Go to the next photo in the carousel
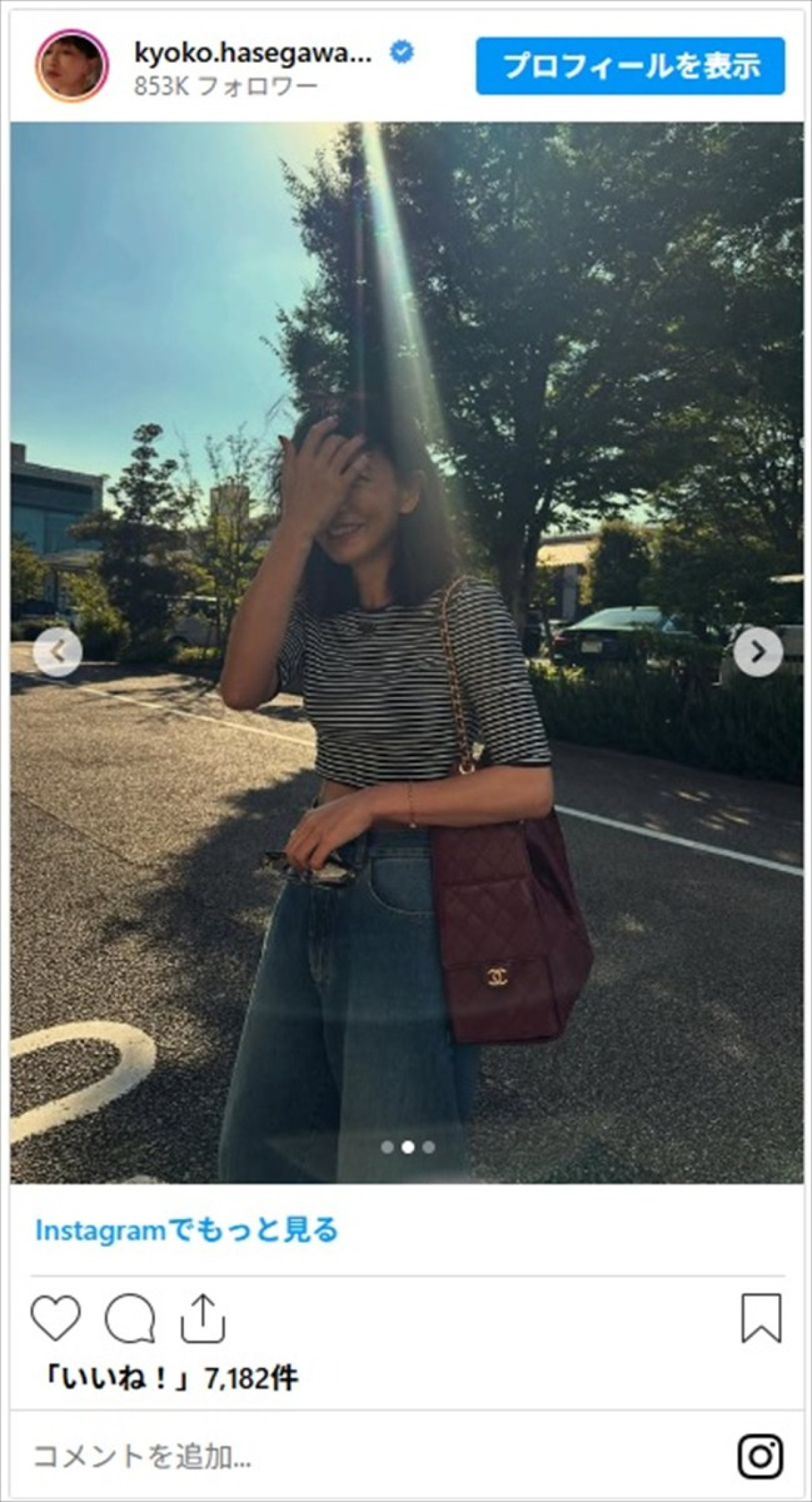The width and height of the screenshot is (812, 1502). coord(757,653)
